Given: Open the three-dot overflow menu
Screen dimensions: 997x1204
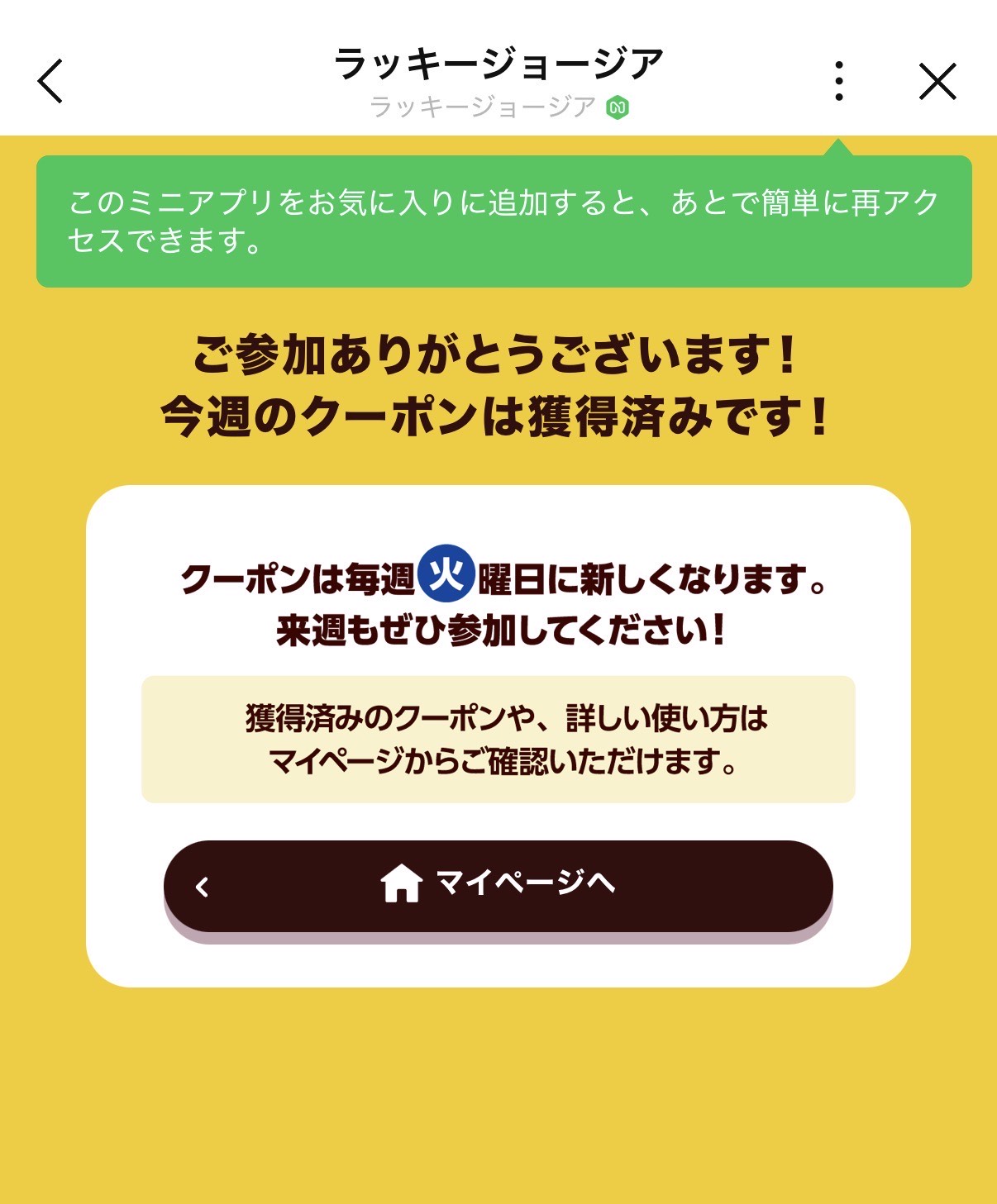Looking at the screenshot, I should coord(838,81).
